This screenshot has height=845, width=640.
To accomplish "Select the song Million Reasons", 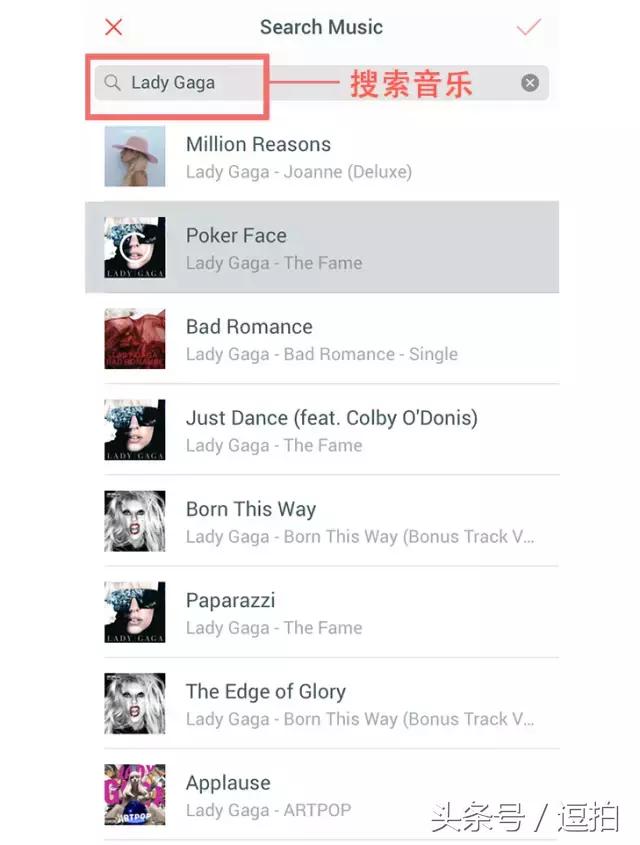I will [x=320, y=157].
